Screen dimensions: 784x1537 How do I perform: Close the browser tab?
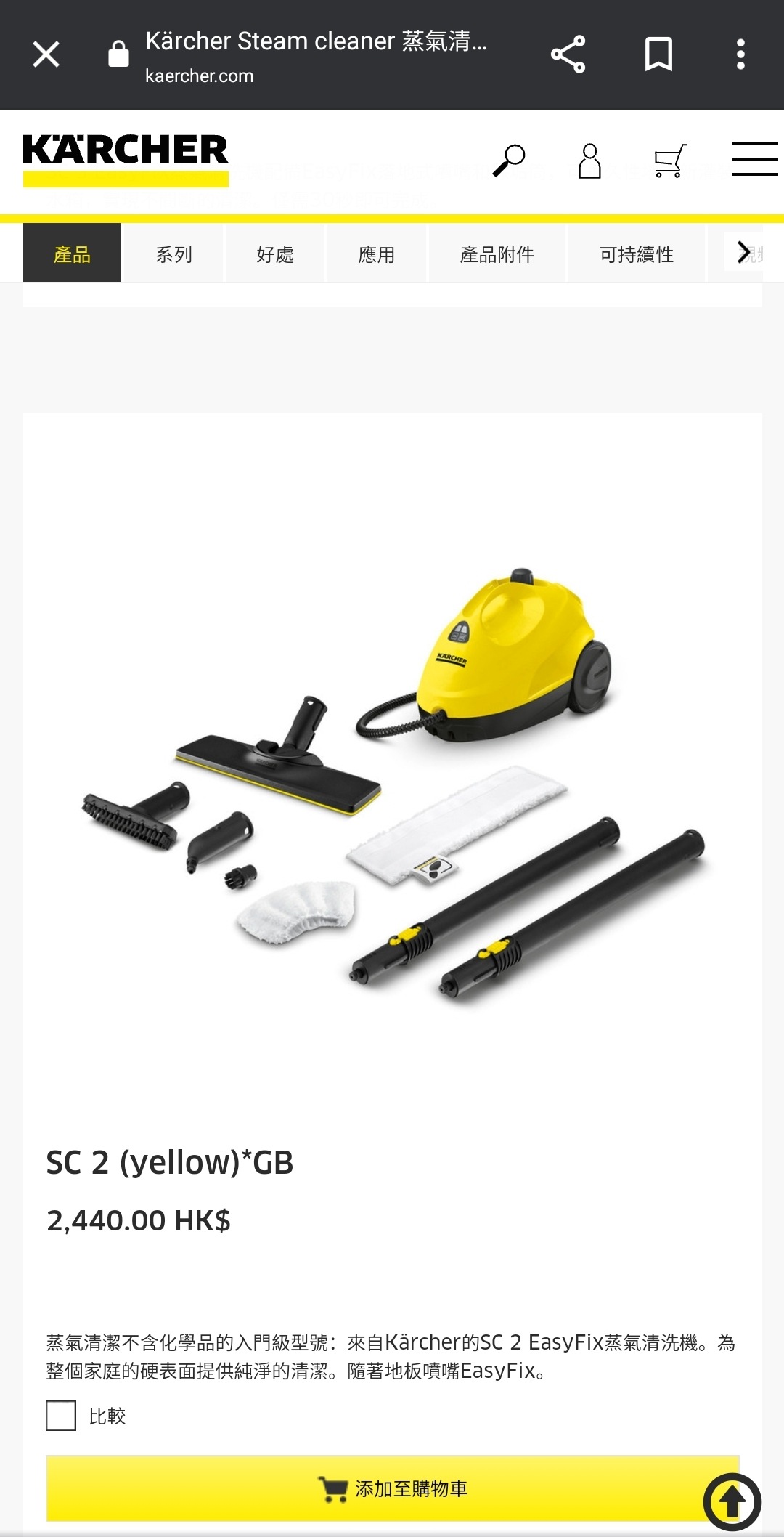click(x=46, y=54)
